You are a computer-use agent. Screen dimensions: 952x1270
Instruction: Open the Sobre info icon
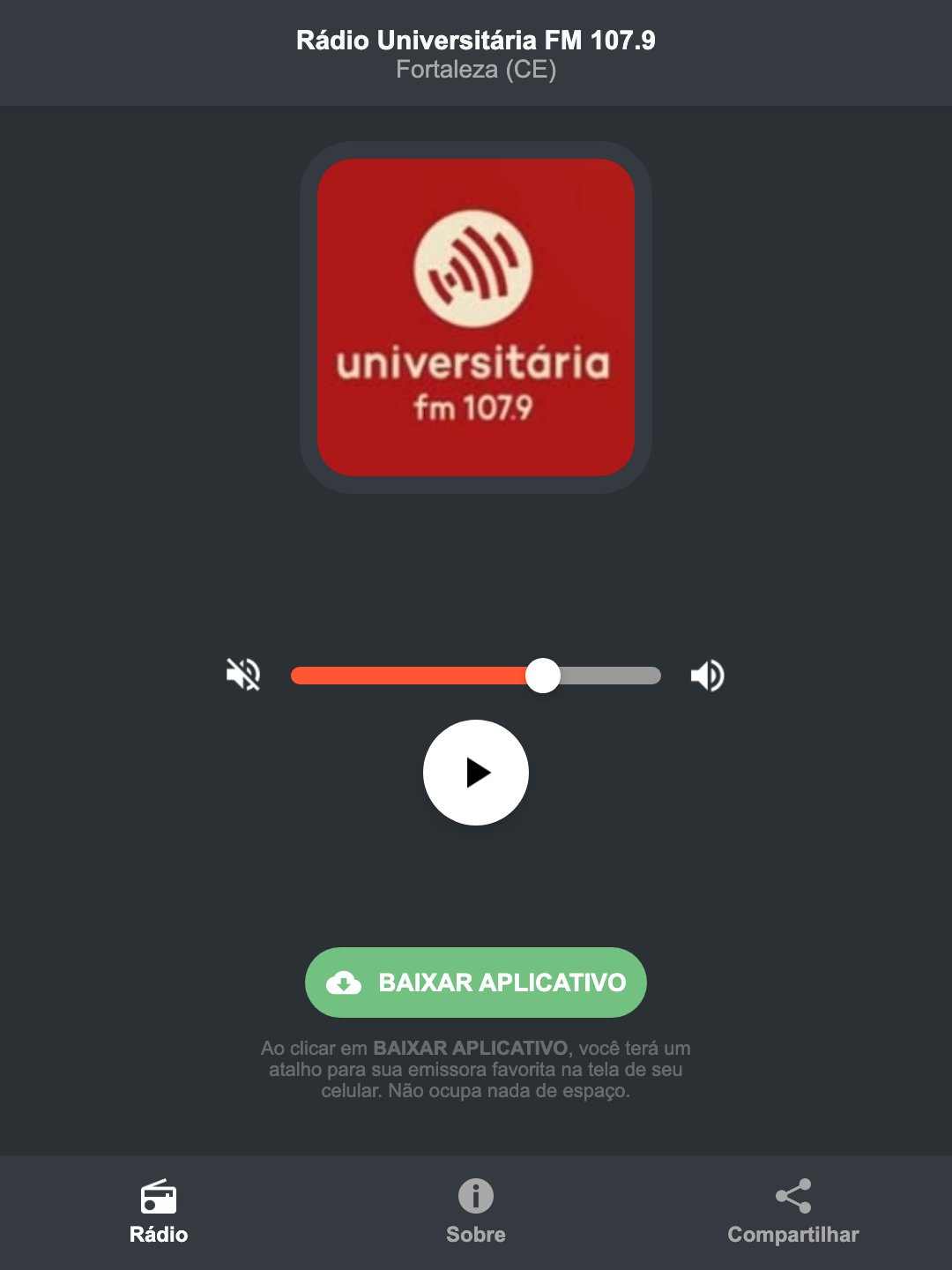pos(475,1198)
